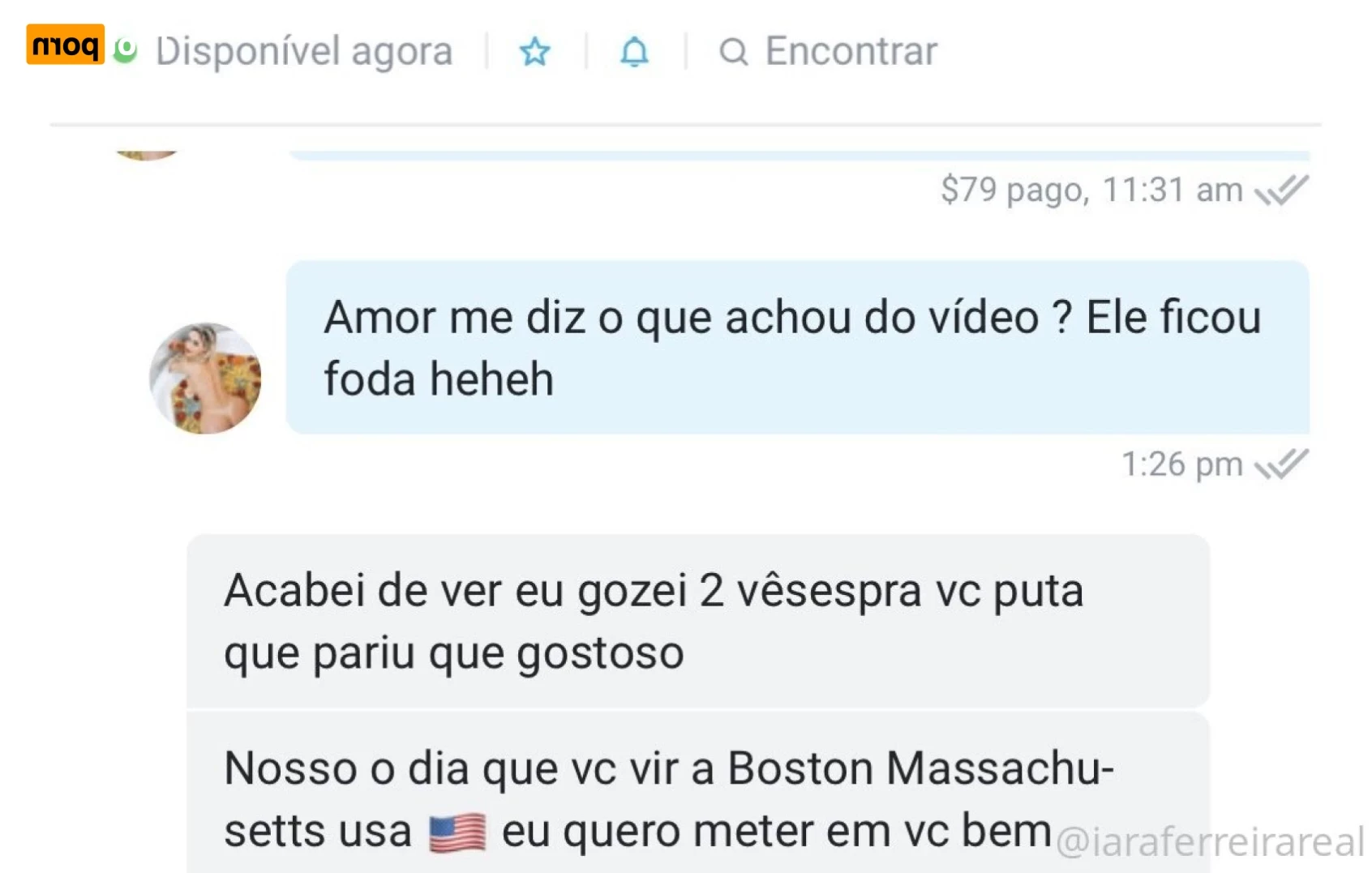Open the notifications bell for this chat

click(x=634, y=52)
